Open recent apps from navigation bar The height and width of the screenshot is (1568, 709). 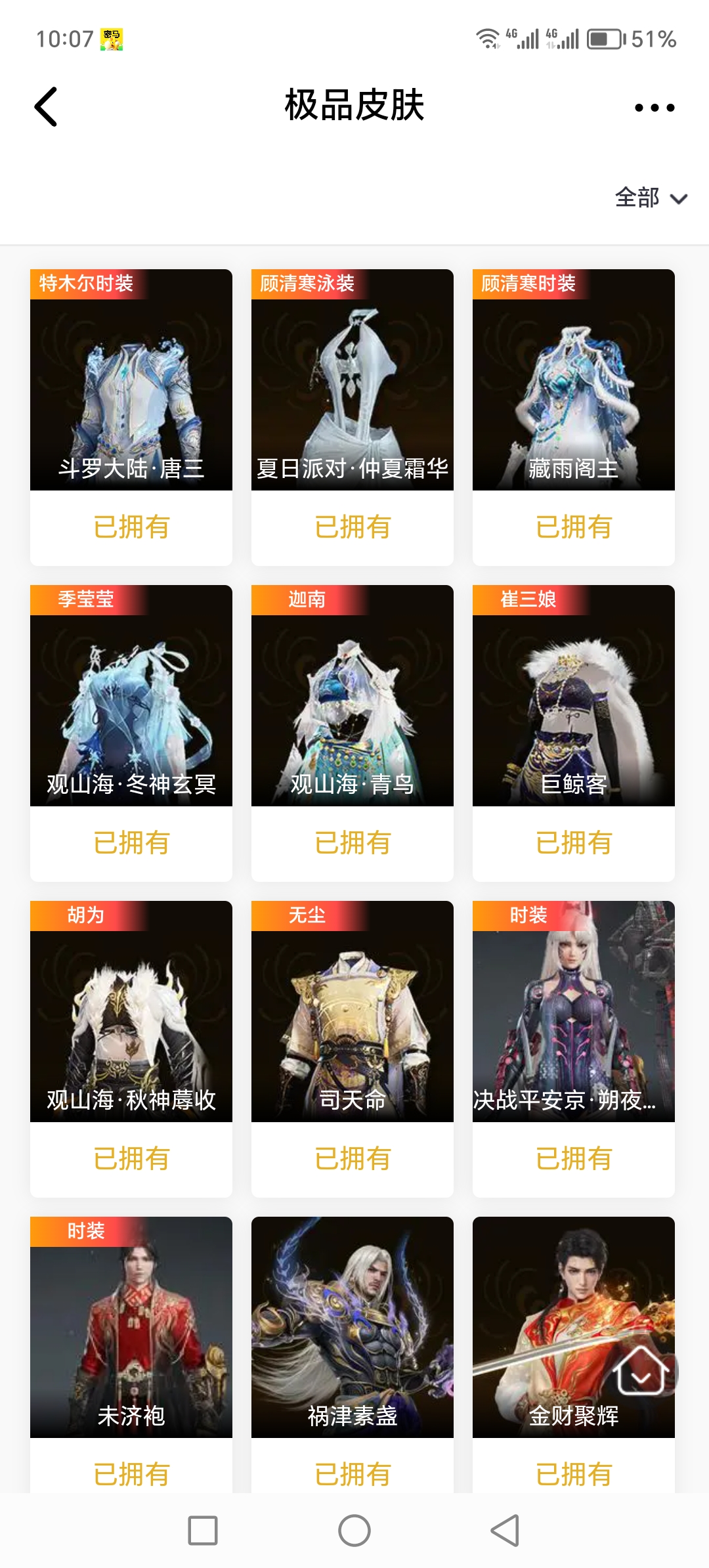point(203,1531)
